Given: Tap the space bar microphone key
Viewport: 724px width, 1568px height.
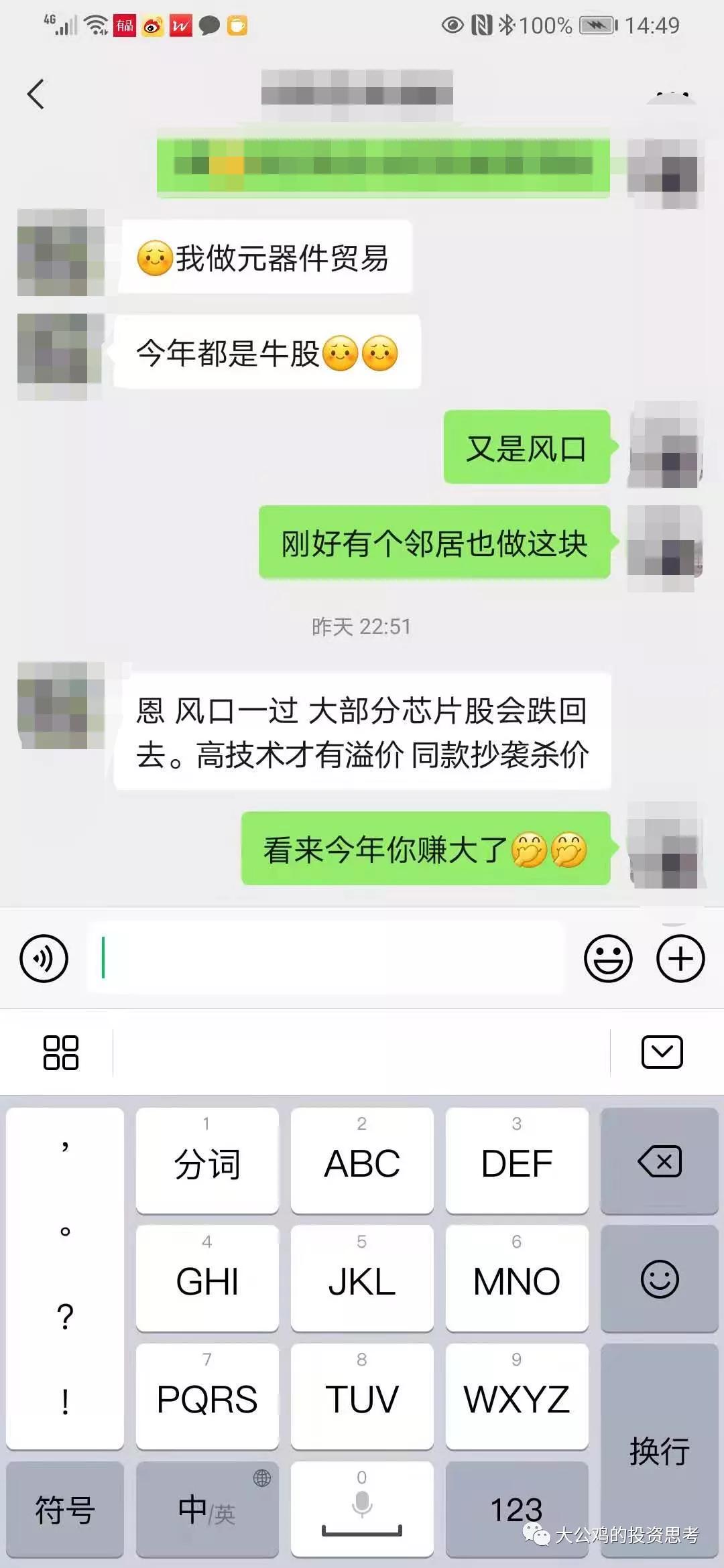Looking at the screenshot, I should point(362,1509).
